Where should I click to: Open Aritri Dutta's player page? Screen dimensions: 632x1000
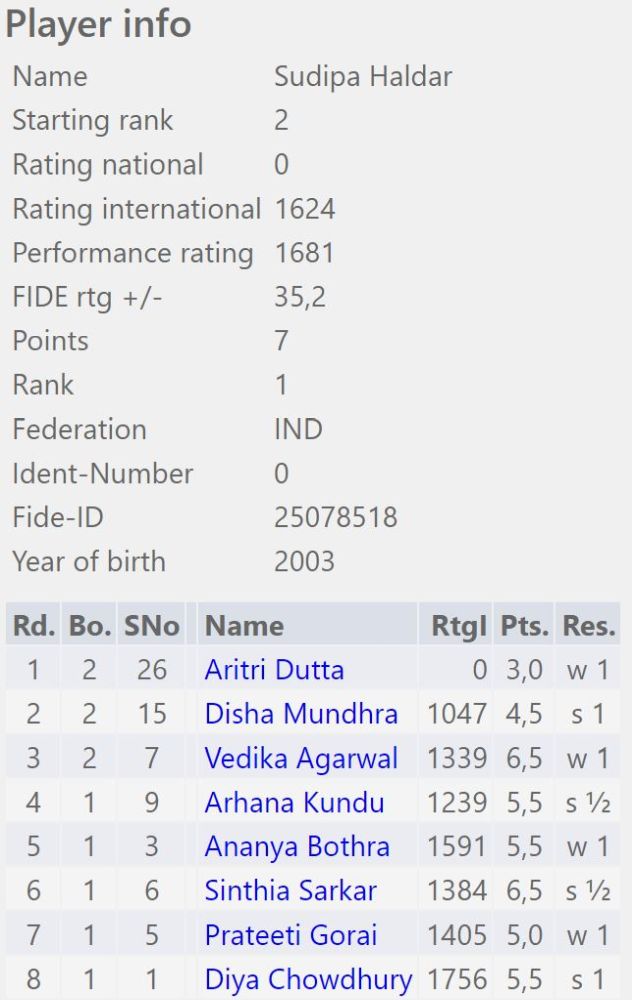coord(274,670)
